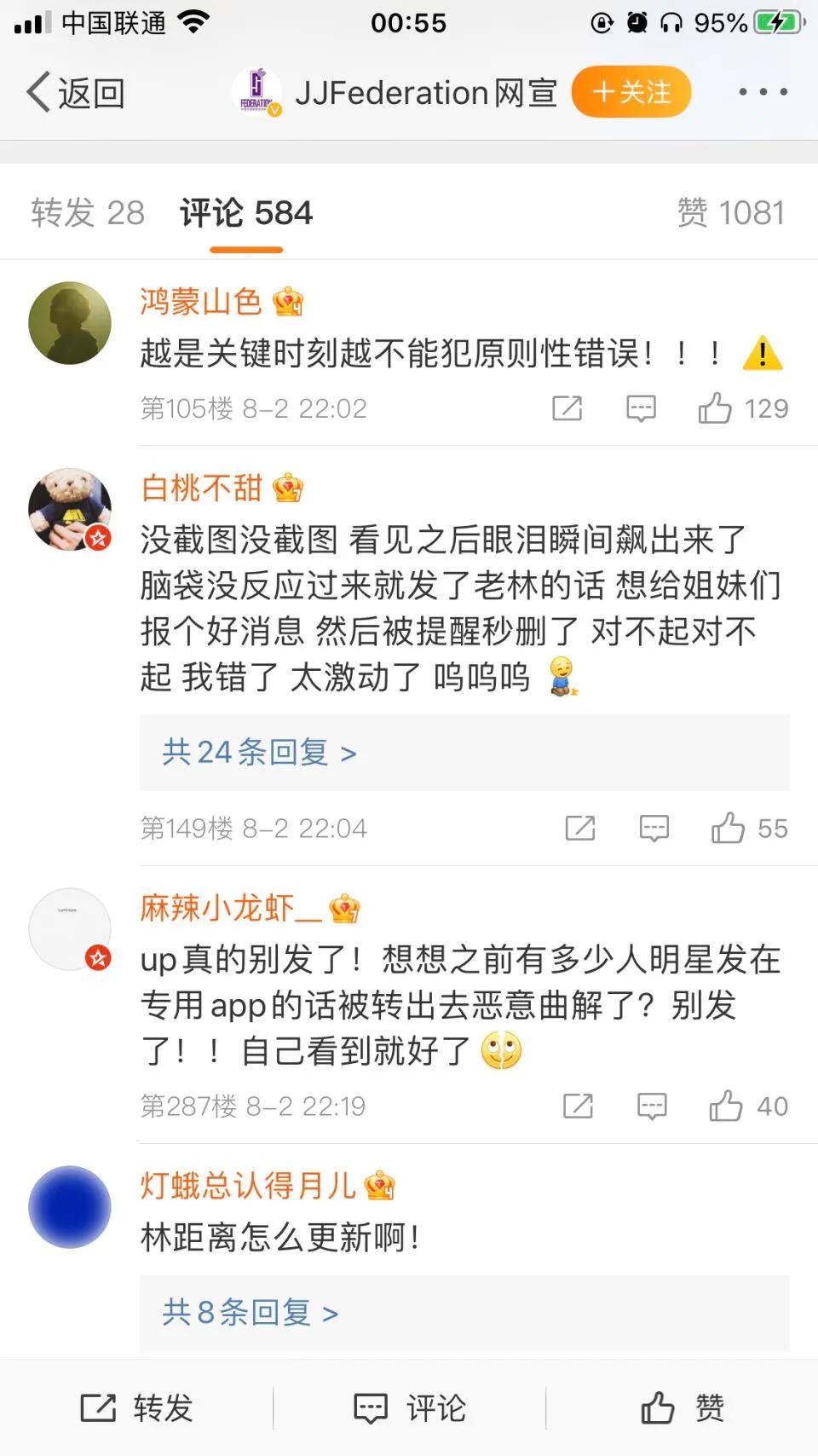Switch to the 转发 28 tab
This screenshot has width=818, height=1456.
tap(88, 213)
